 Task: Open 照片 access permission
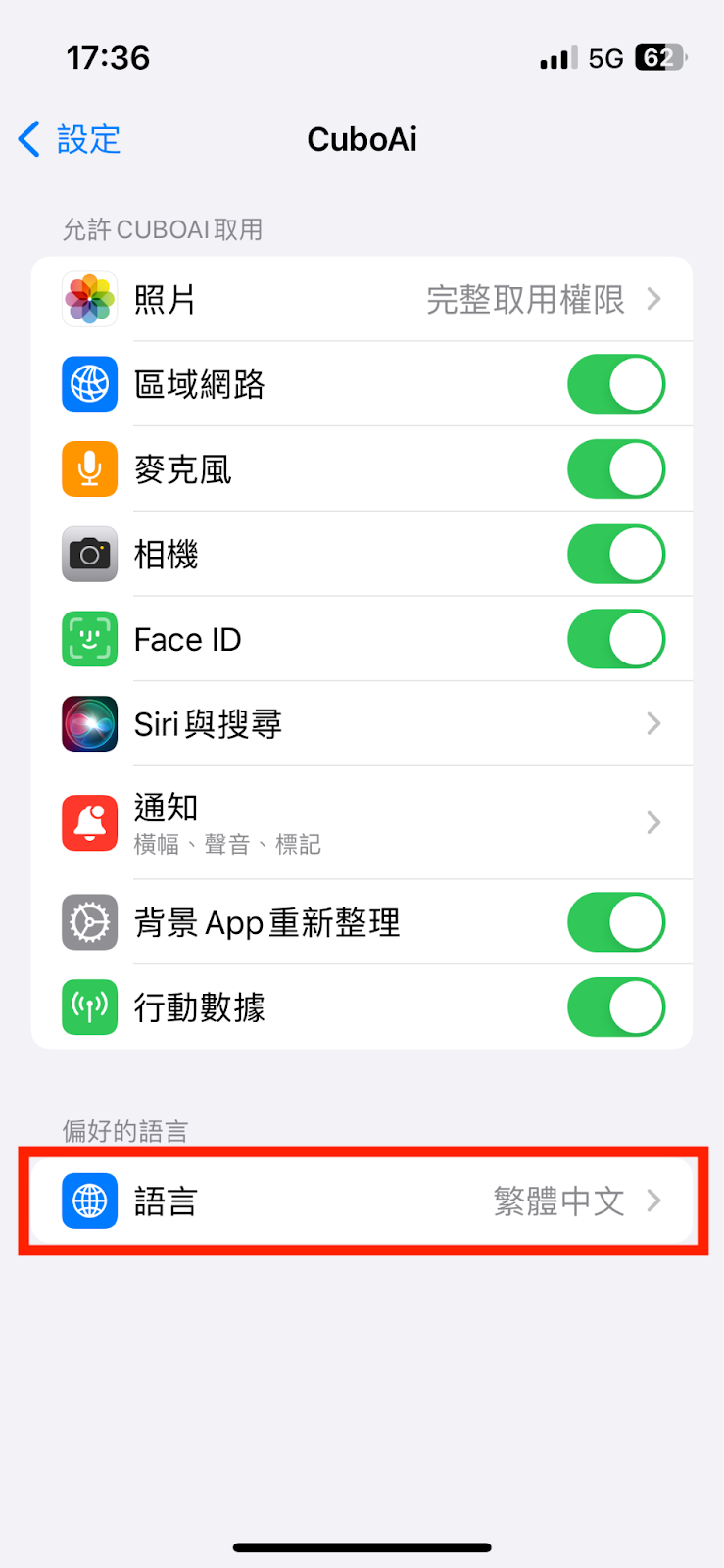pyautogui.click(x=362, y=299)
